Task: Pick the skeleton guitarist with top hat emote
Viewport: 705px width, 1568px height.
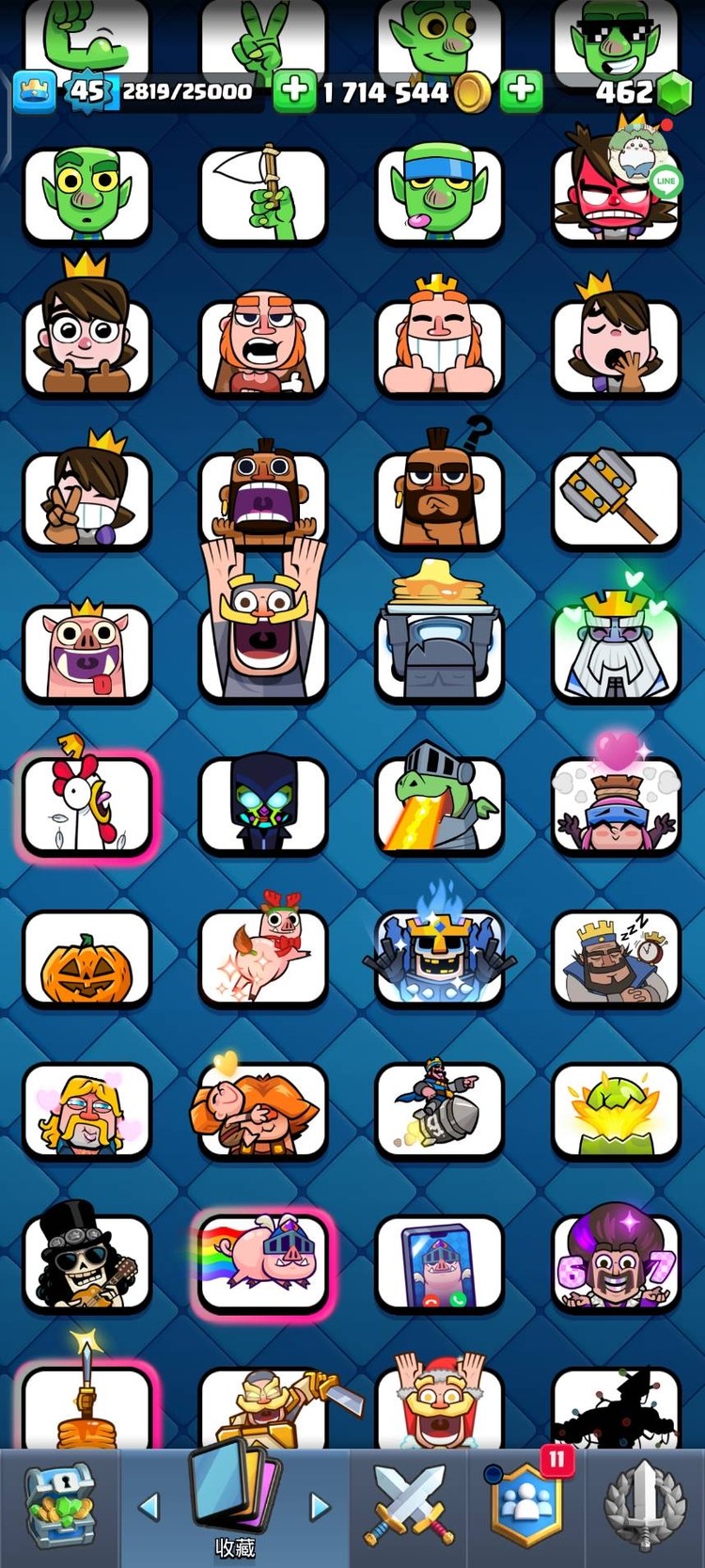Action: pos(86,1263)
